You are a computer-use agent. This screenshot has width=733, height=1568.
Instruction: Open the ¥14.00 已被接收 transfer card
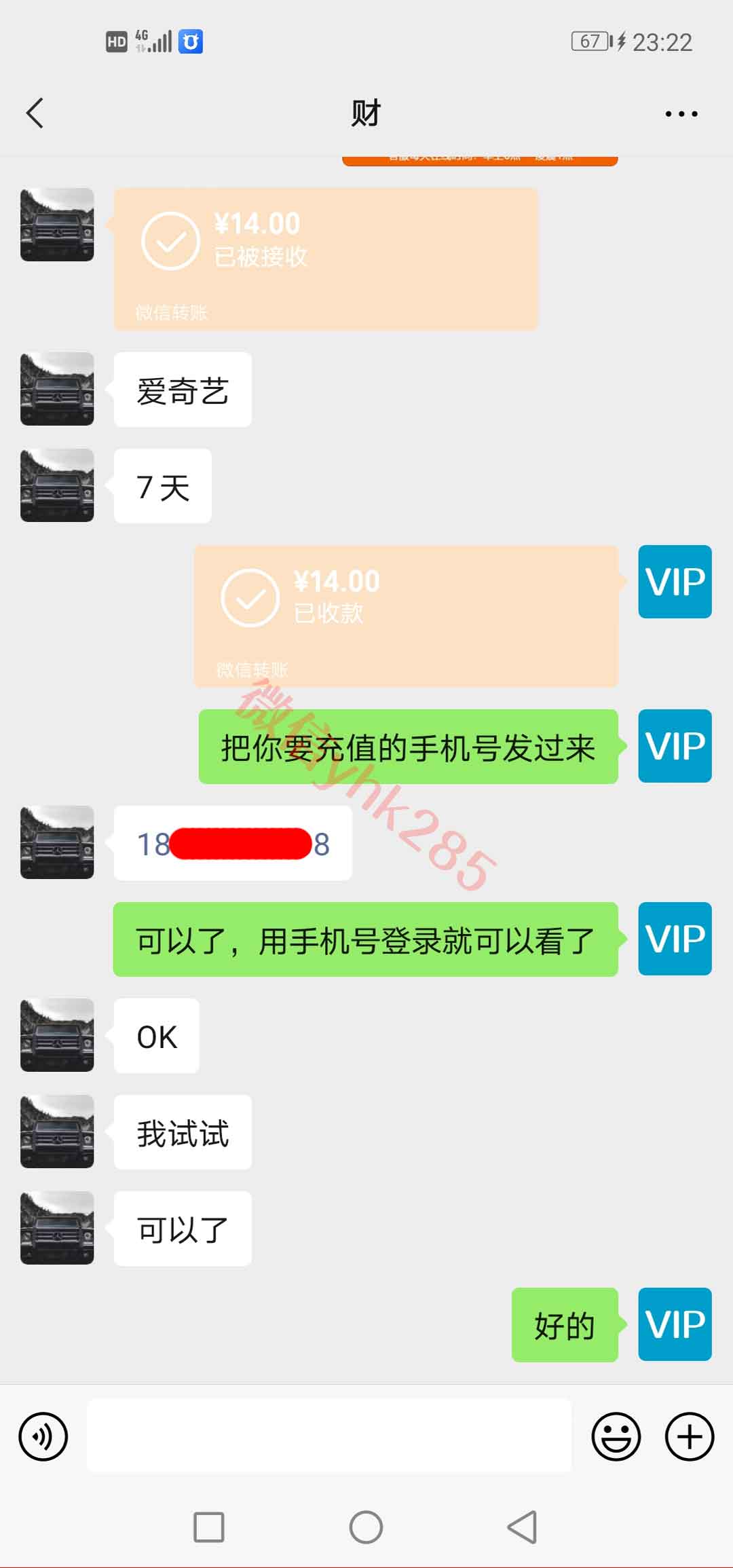coord(326,259)
